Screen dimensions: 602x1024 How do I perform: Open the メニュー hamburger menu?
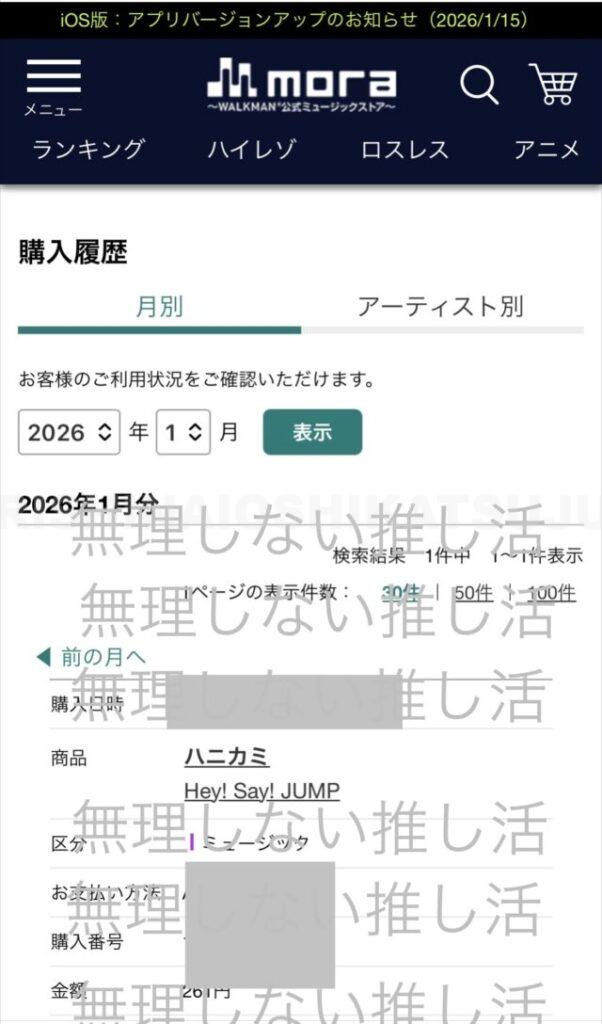pos(53,86)
